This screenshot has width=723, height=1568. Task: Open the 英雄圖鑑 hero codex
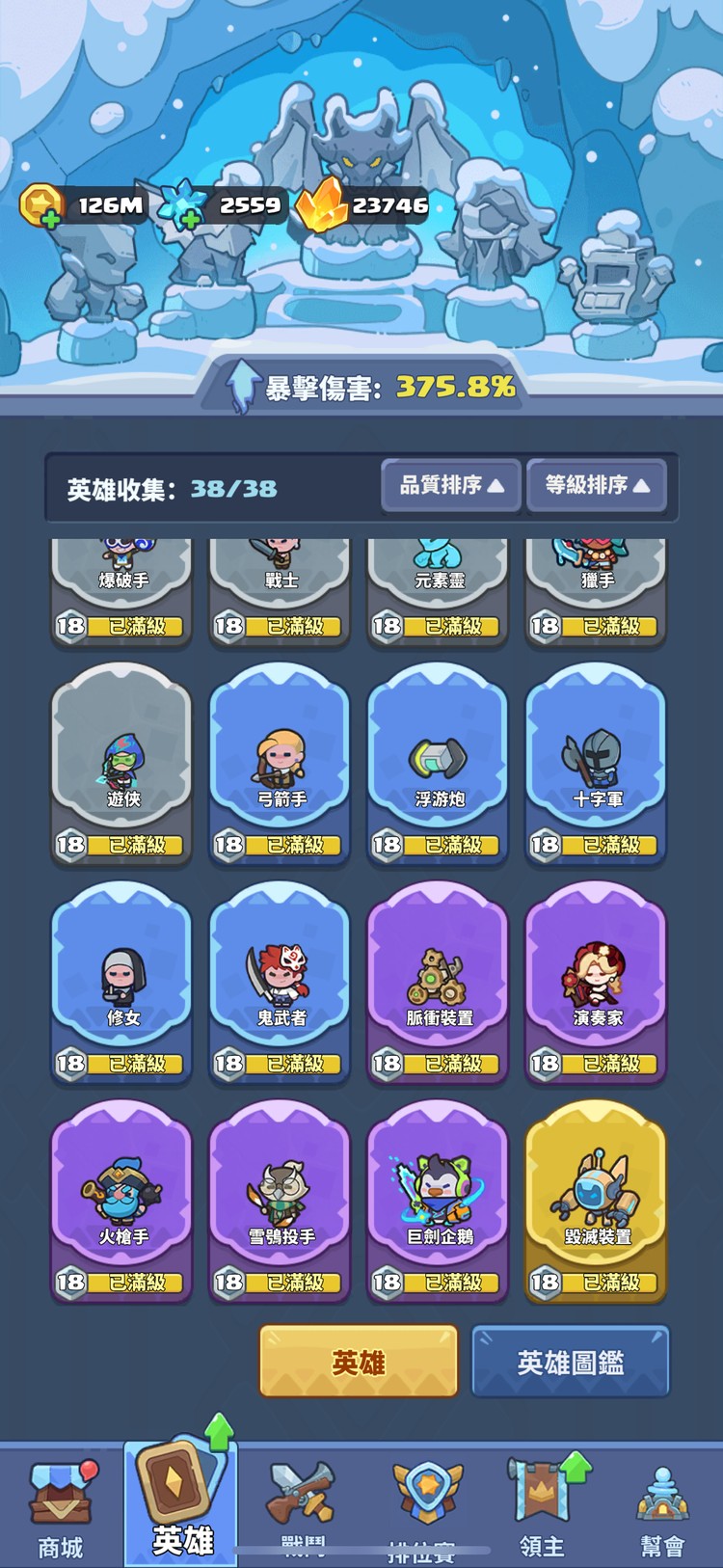(x=570, y=1362)
